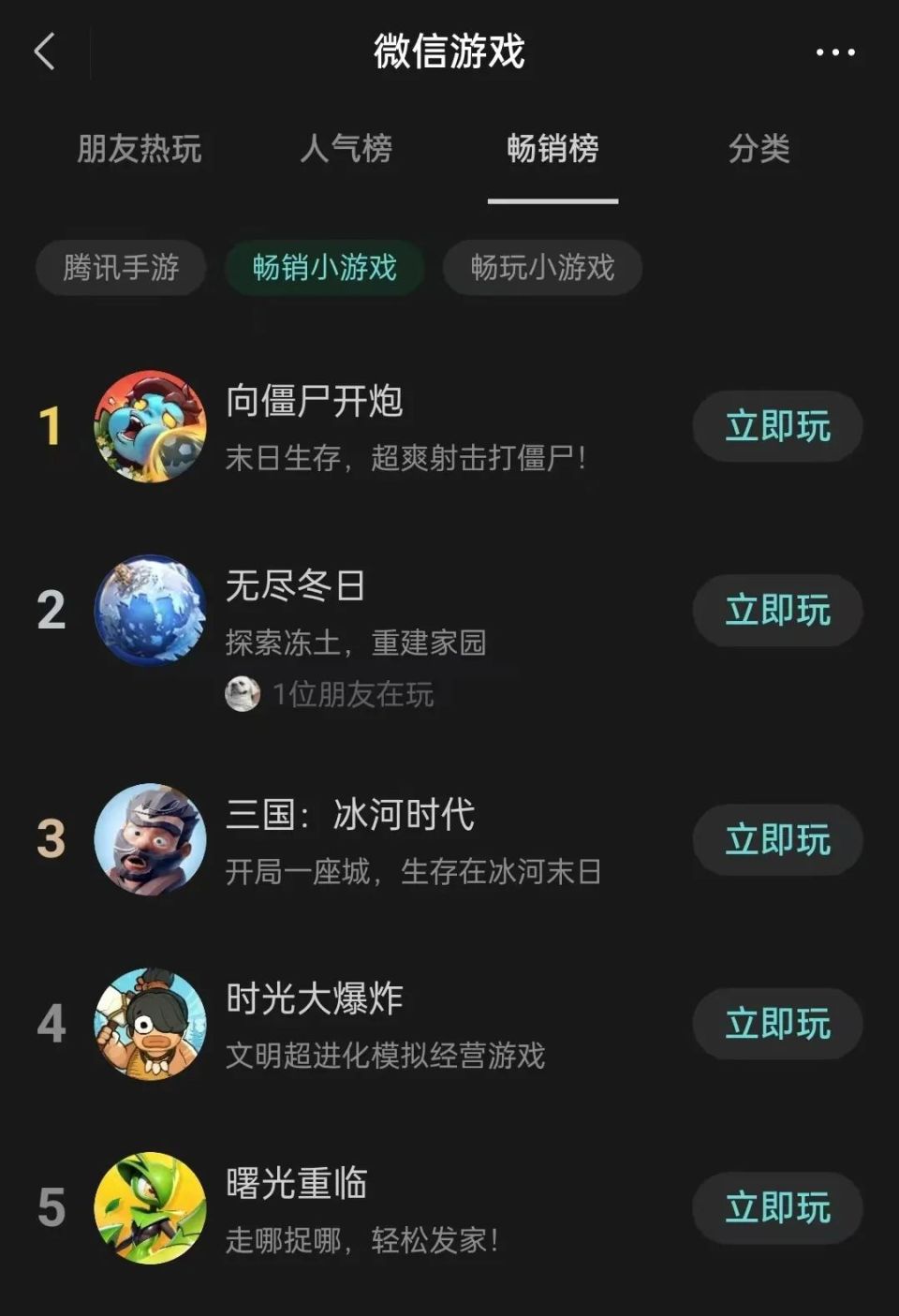Open the 时光大爆炸 game details

coord(315,999)
